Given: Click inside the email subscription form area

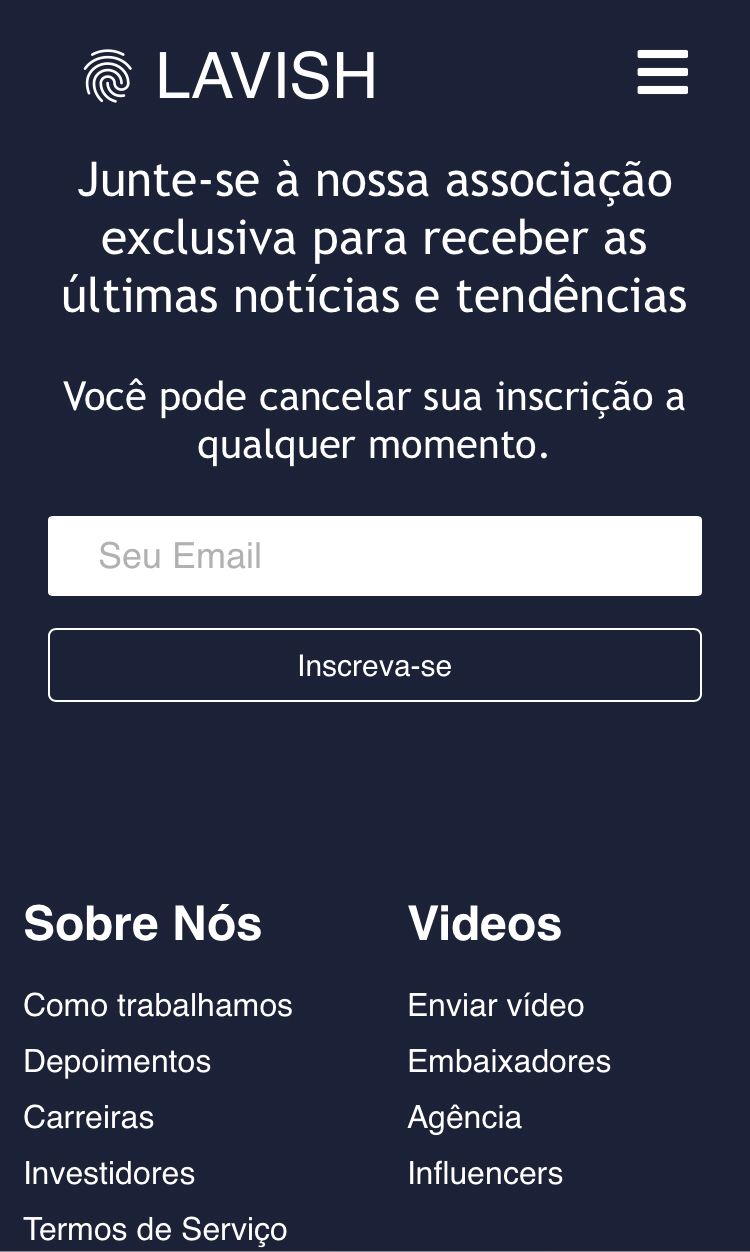Looking at the screenshot, I should coord(375,610).
